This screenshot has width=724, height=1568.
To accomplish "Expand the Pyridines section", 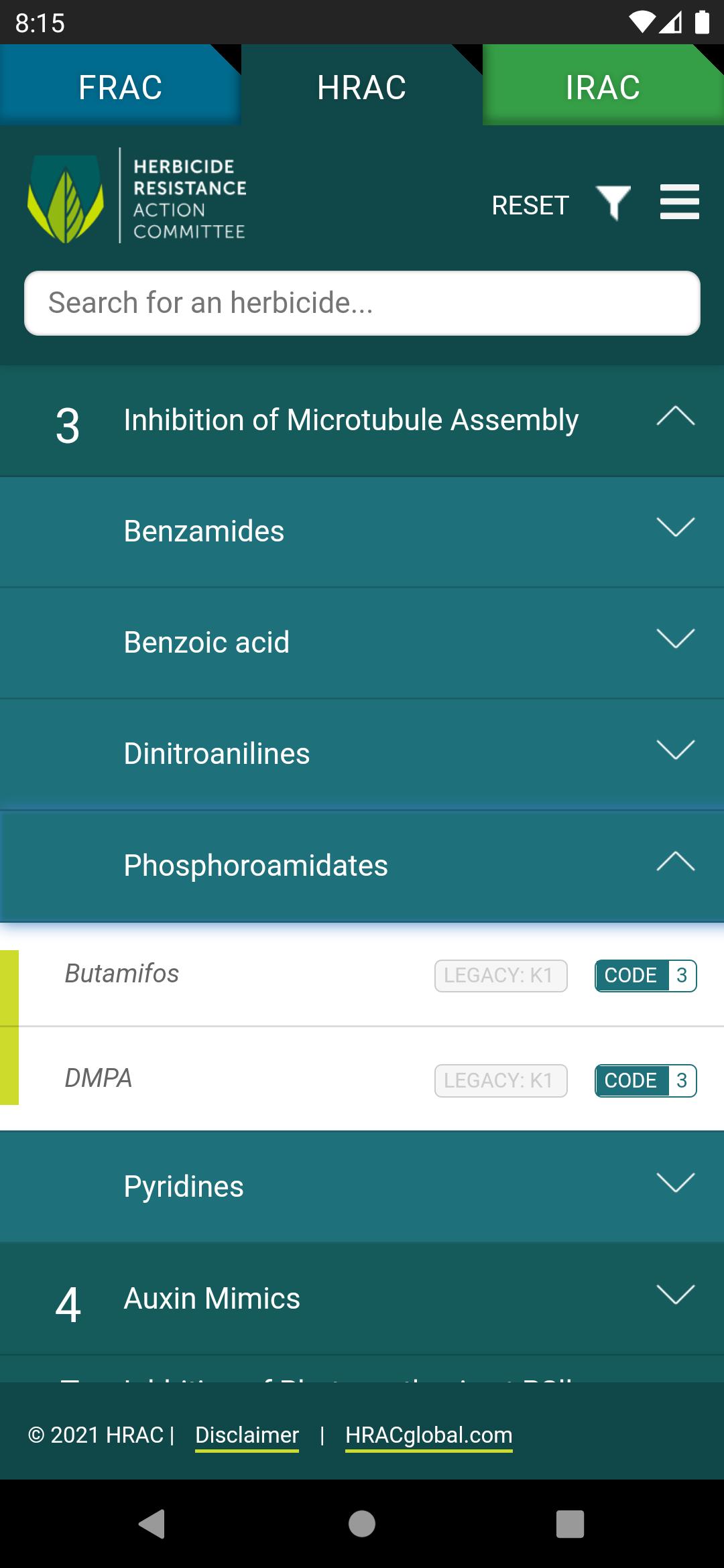I will tap(362, 1187).
